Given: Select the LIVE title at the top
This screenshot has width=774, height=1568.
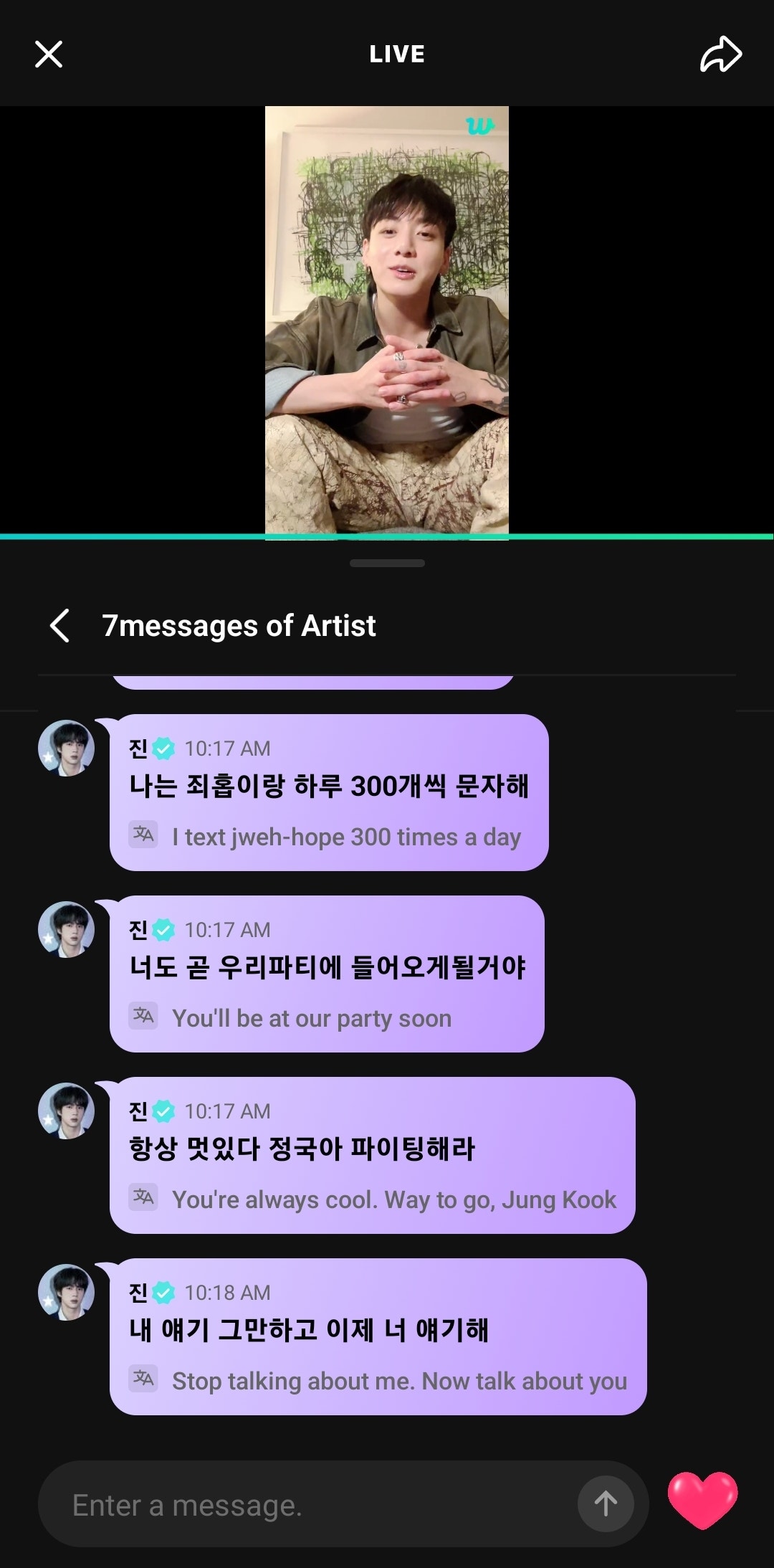Looking at the screenshot, I should [396, 54].
